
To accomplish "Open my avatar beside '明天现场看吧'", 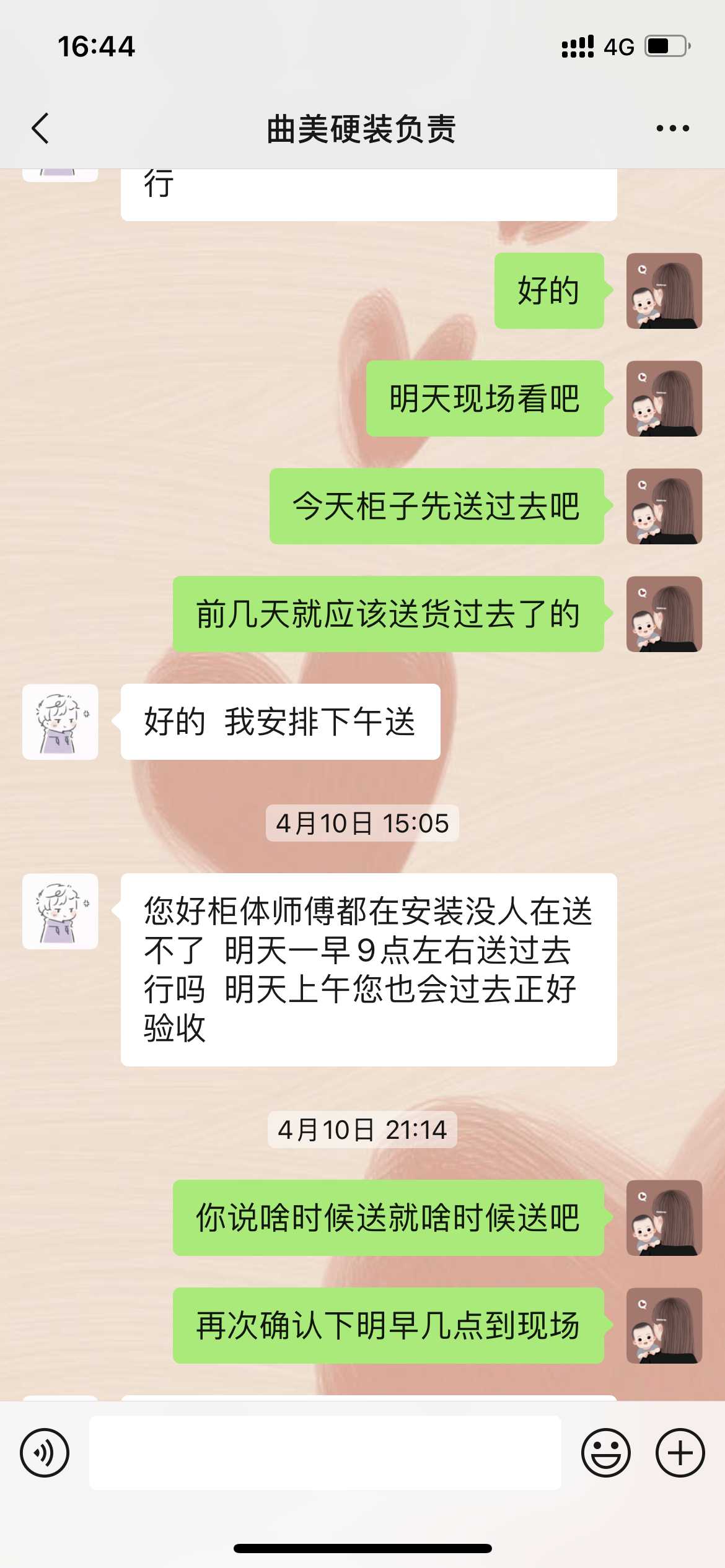I will point(664,399).
